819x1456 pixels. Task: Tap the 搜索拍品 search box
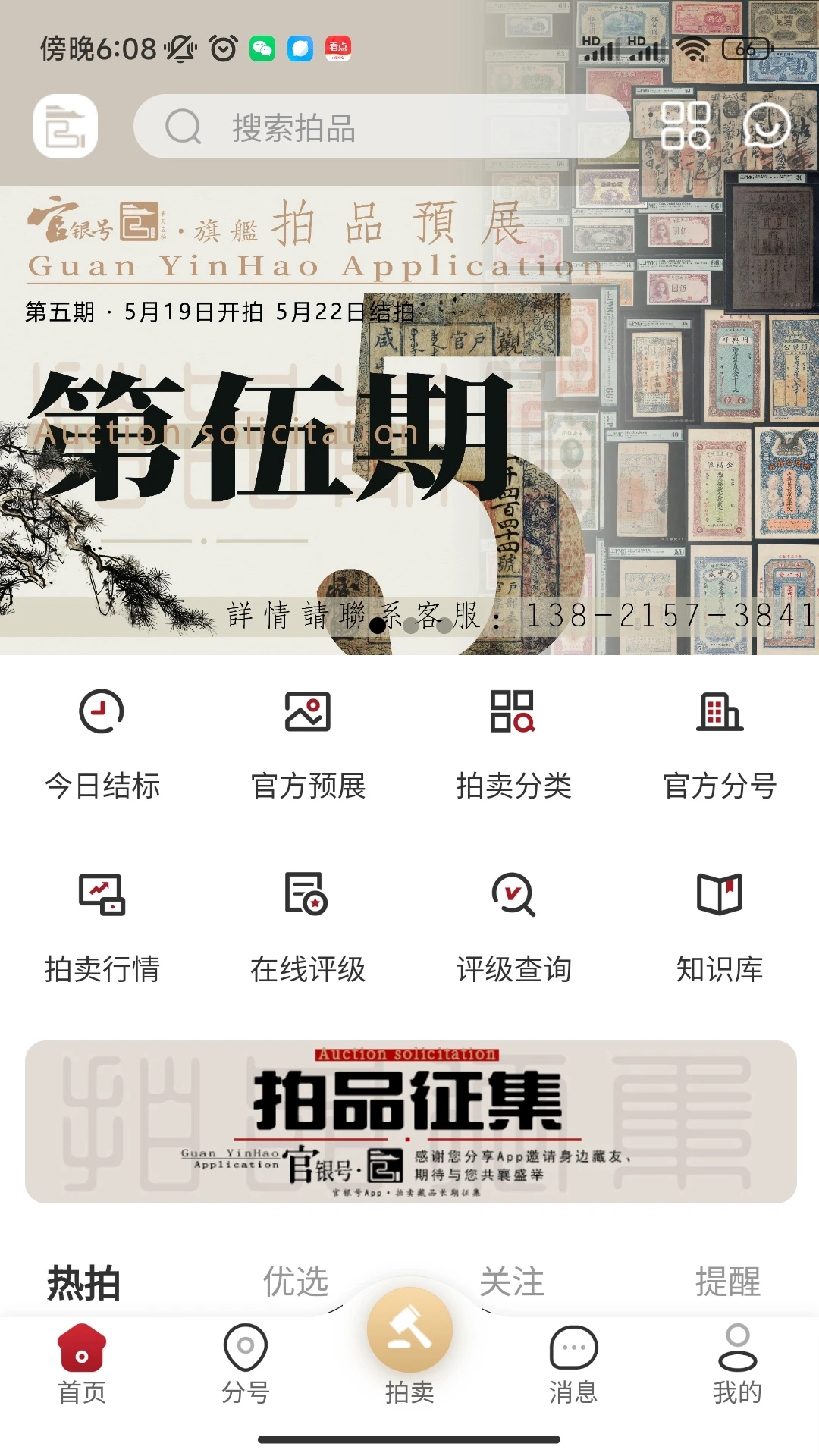[379, 127]
